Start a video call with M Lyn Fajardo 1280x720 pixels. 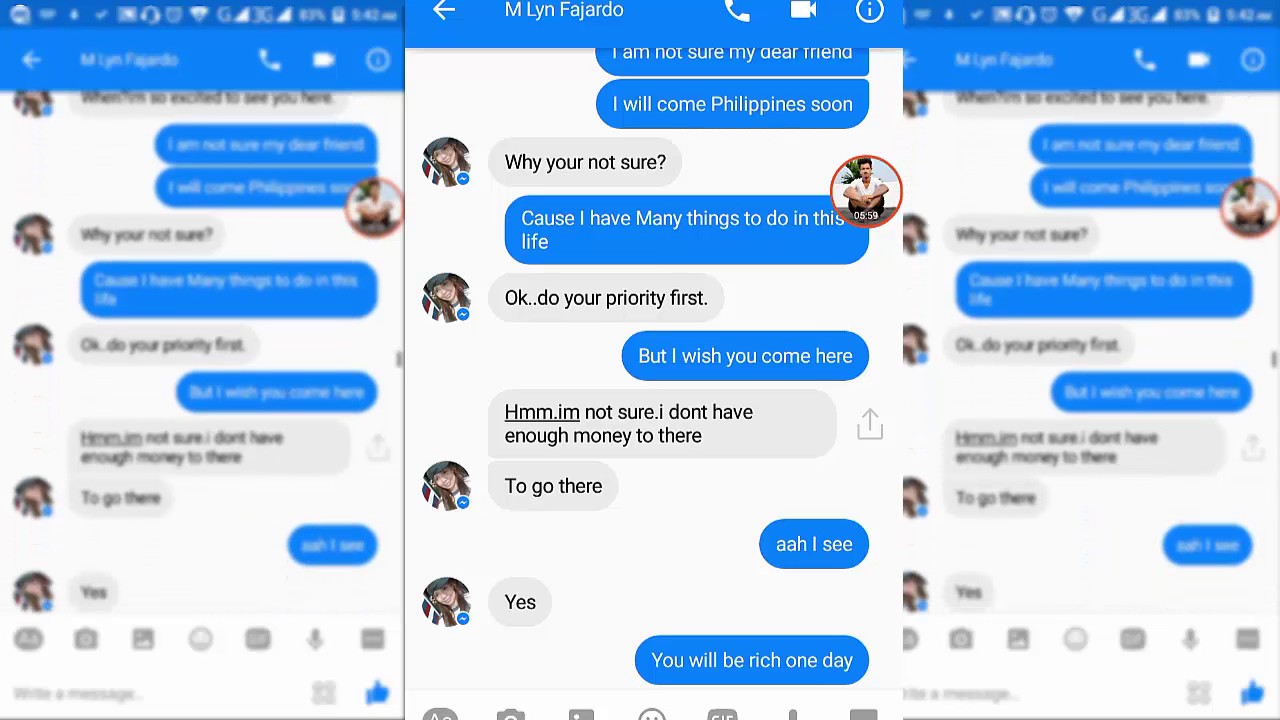tap(803, 10)
